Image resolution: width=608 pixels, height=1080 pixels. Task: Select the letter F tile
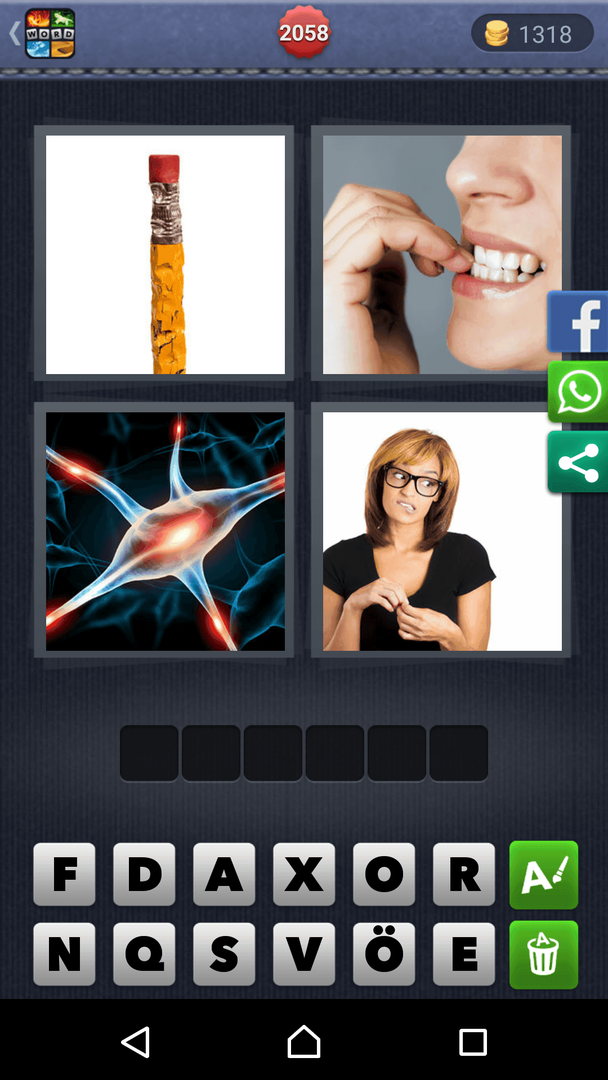pos(64,874)
